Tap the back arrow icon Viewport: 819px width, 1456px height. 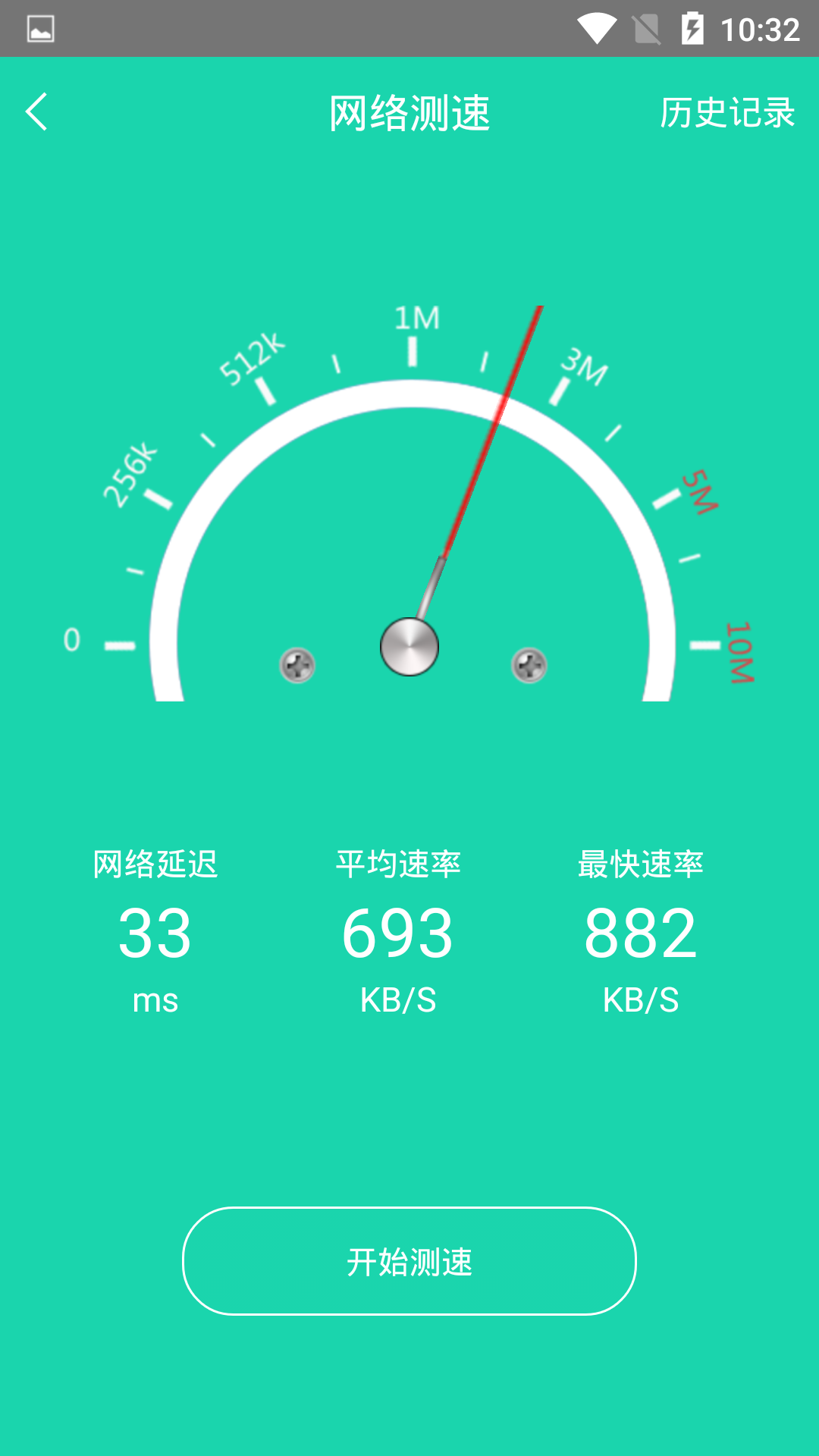pos(36,112)
